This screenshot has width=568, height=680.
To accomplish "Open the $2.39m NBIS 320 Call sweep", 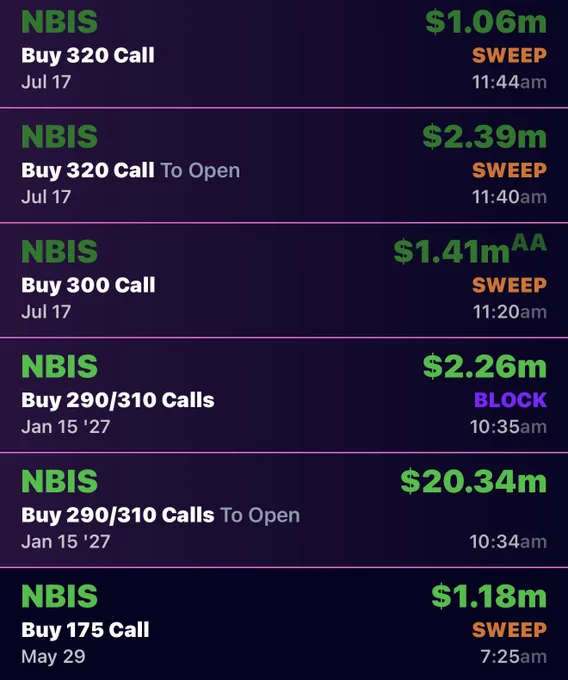I will pyautogui.click(x=284, y=166).
